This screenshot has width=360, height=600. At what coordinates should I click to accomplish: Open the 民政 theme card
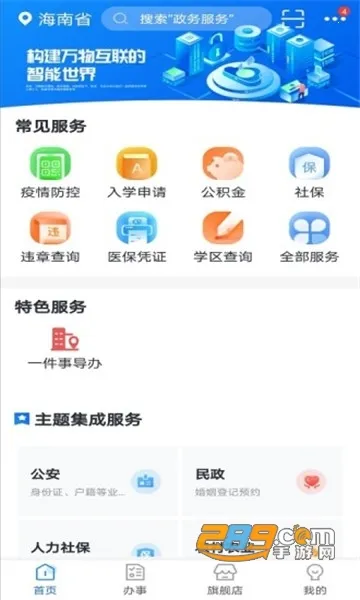[262, 481]
